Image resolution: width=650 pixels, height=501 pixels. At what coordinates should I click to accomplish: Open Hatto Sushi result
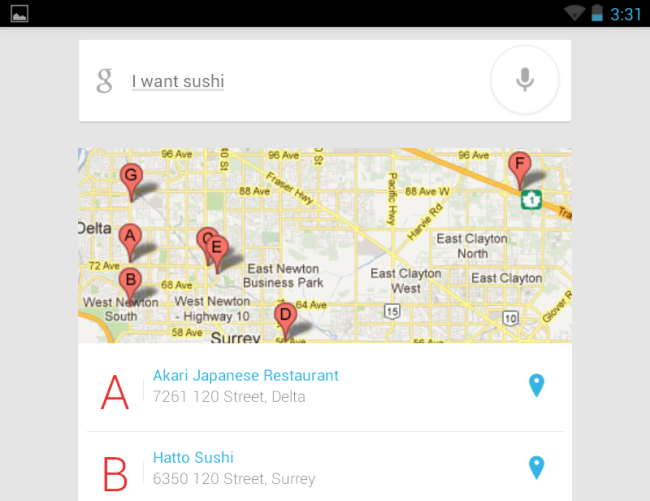click(194, 458)
